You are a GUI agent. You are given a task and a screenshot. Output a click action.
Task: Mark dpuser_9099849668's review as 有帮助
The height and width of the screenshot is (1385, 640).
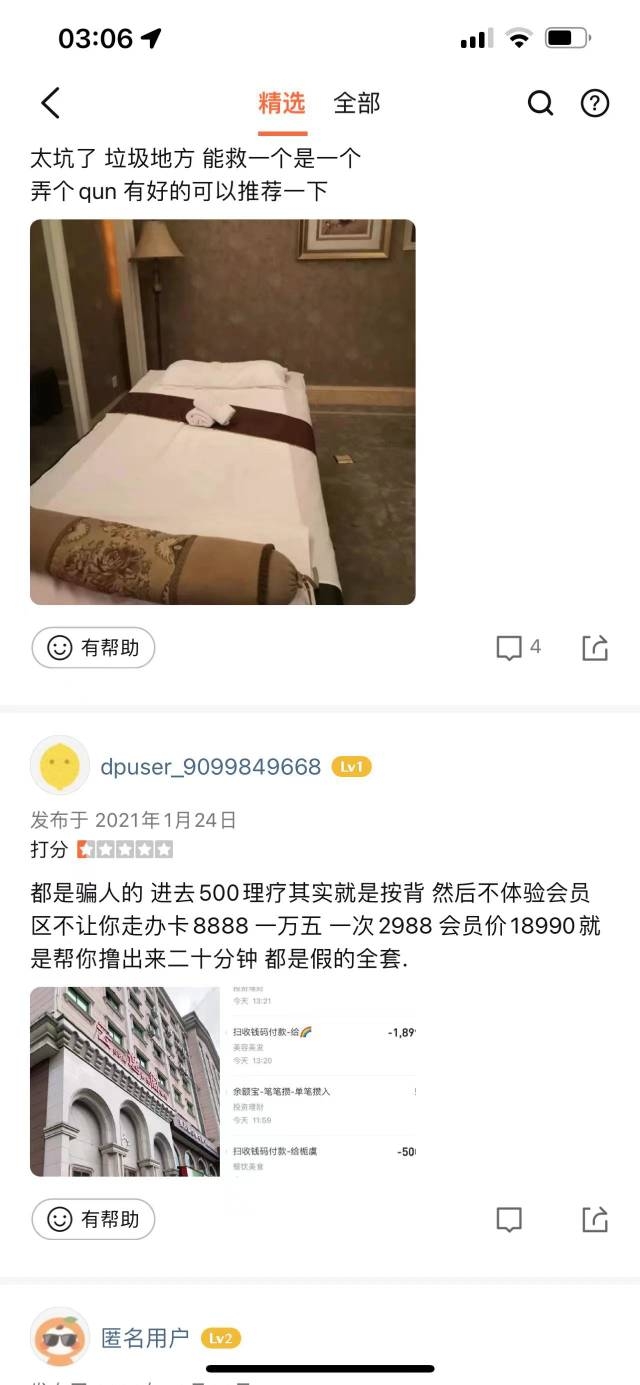coord(93,1219)
